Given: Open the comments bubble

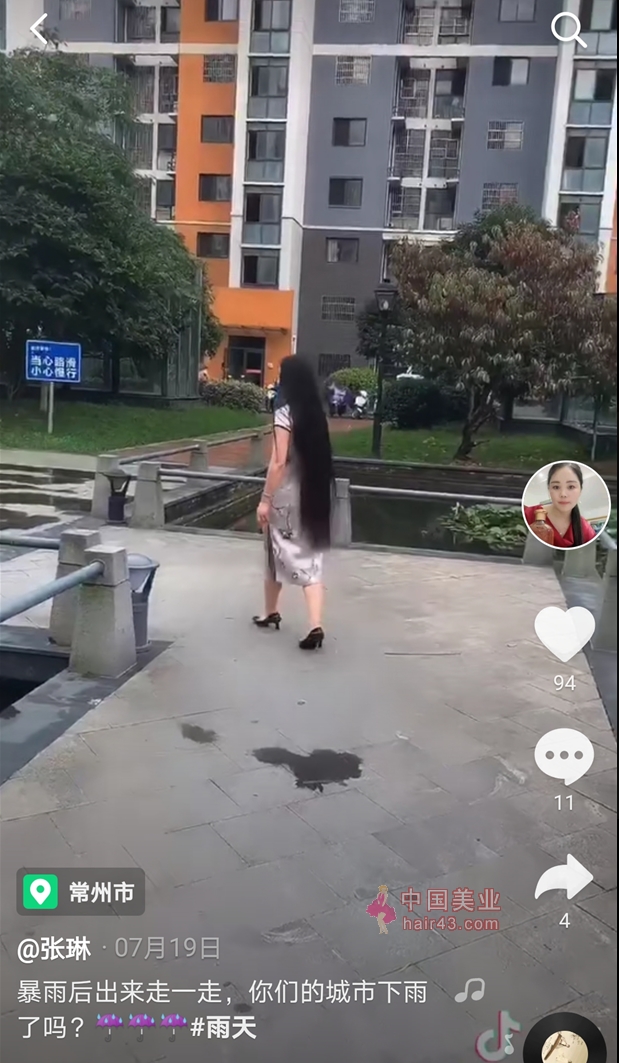Looking at the screenshot, I should point(564,757).
